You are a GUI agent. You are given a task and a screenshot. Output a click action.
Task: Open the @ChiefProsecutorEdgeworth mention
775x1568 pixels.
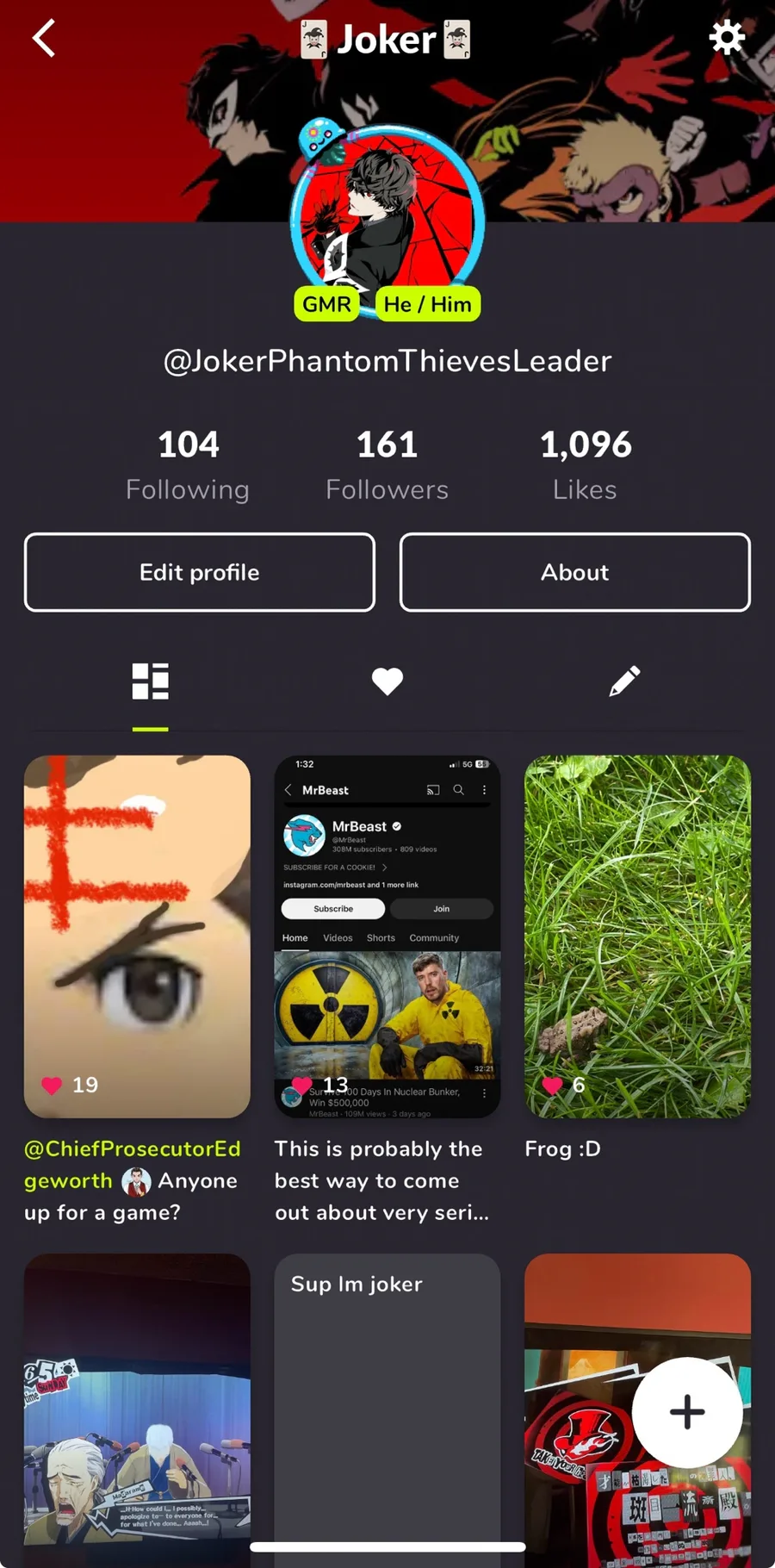(129, 1165)
